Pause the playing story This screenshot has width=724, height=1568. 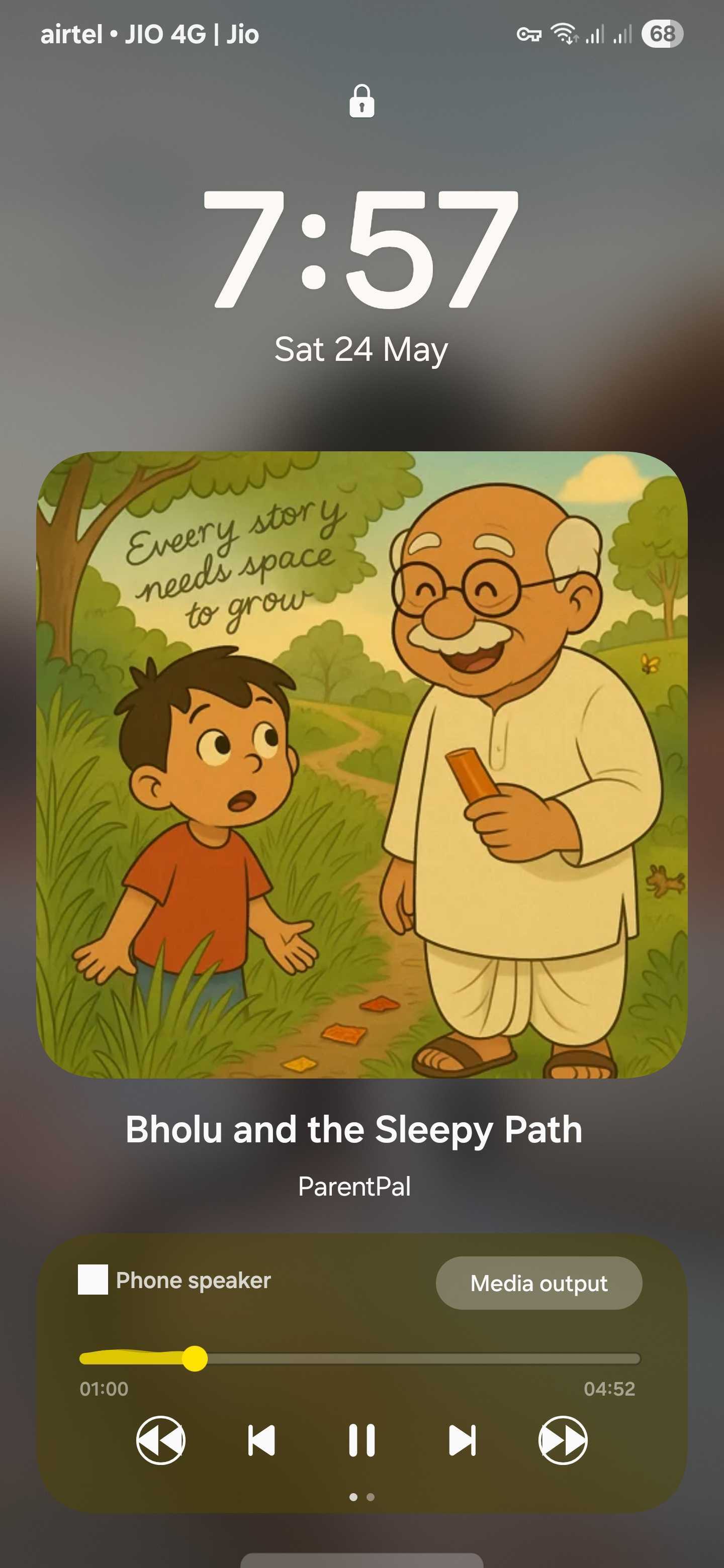(x=361, y=1440)
